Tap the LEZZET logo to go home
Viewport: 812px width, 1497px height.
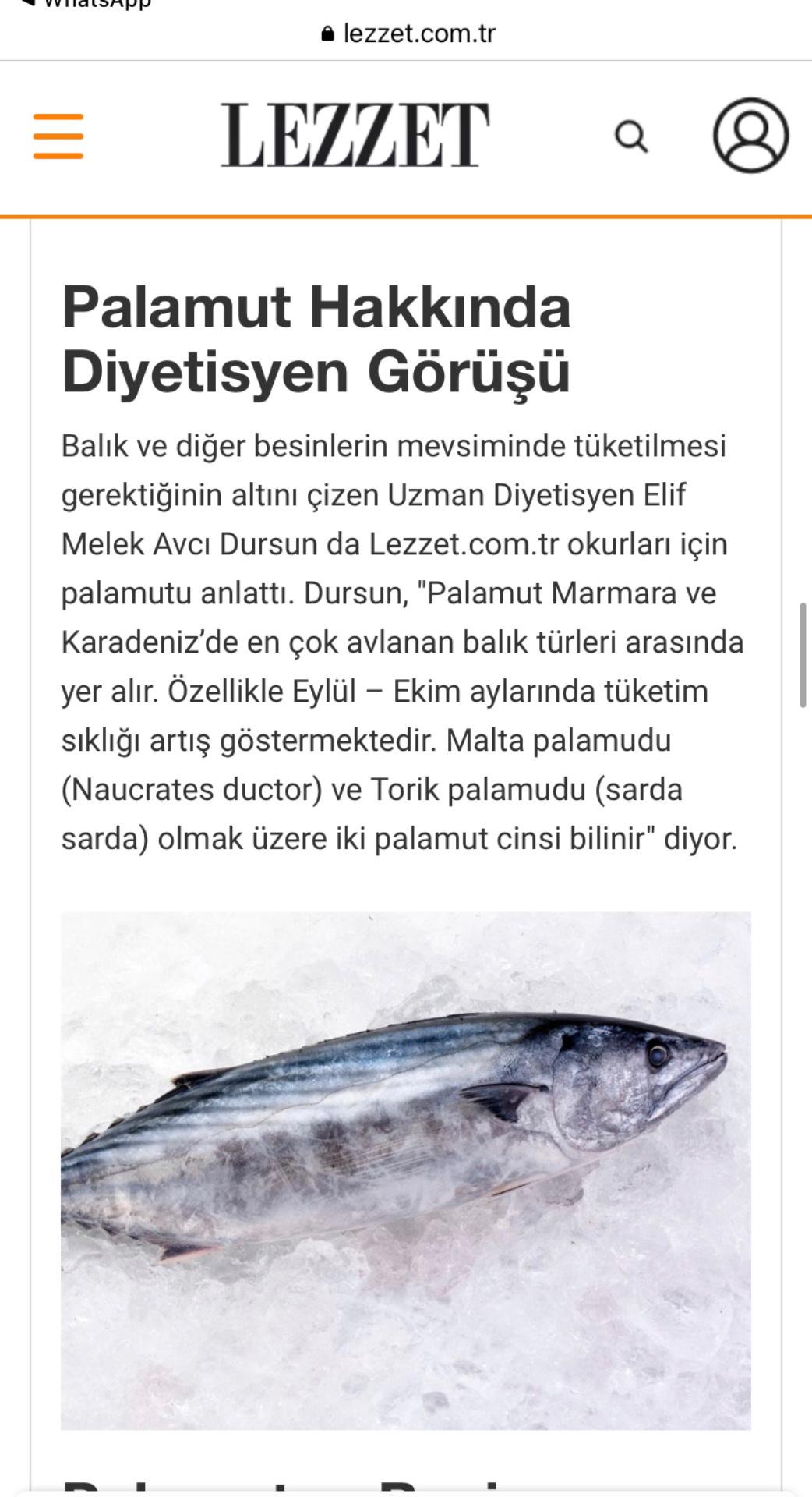tap(355, 135)
